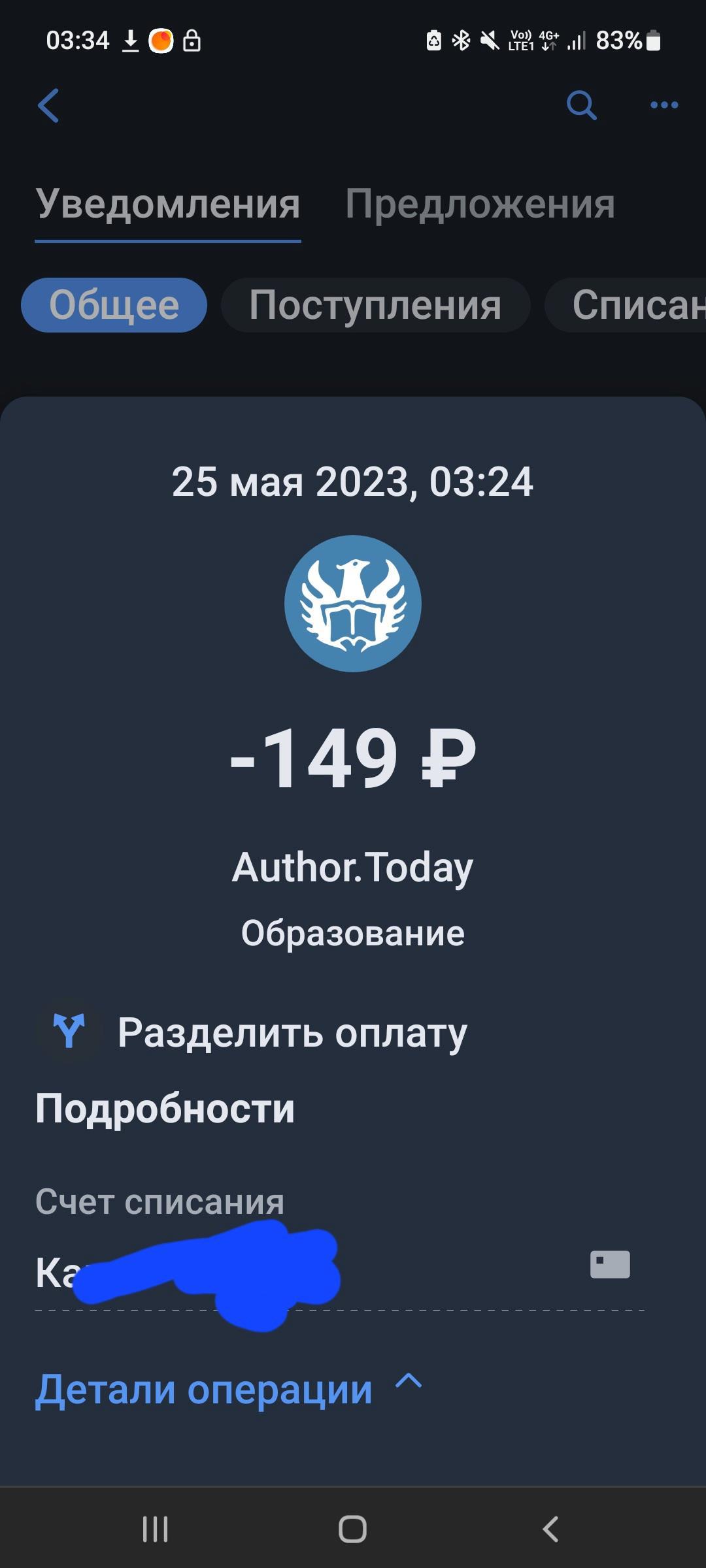
Task: Open the three-dot overflow menu
Action: [x=664, y=105]
